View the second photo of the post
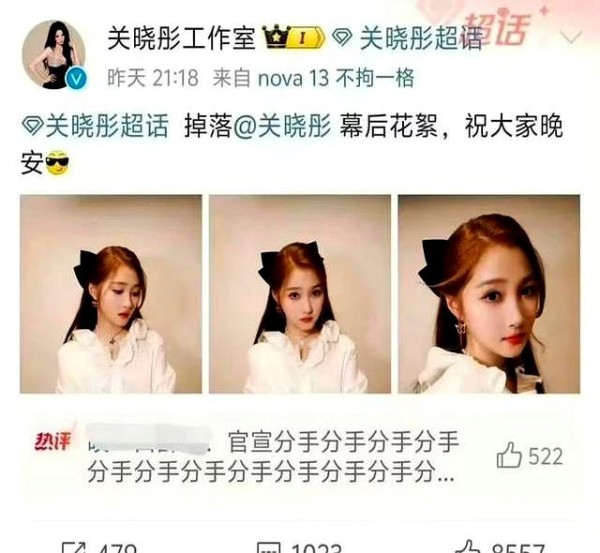The width and height of the screenshot is (600, 553). pos(300,294)
